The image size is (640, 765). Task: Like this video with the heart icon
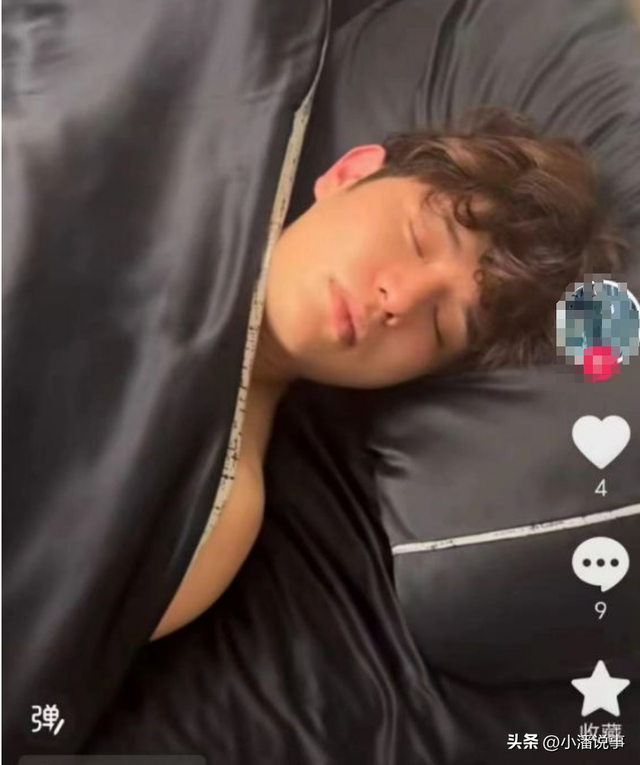tap(600, 441)
